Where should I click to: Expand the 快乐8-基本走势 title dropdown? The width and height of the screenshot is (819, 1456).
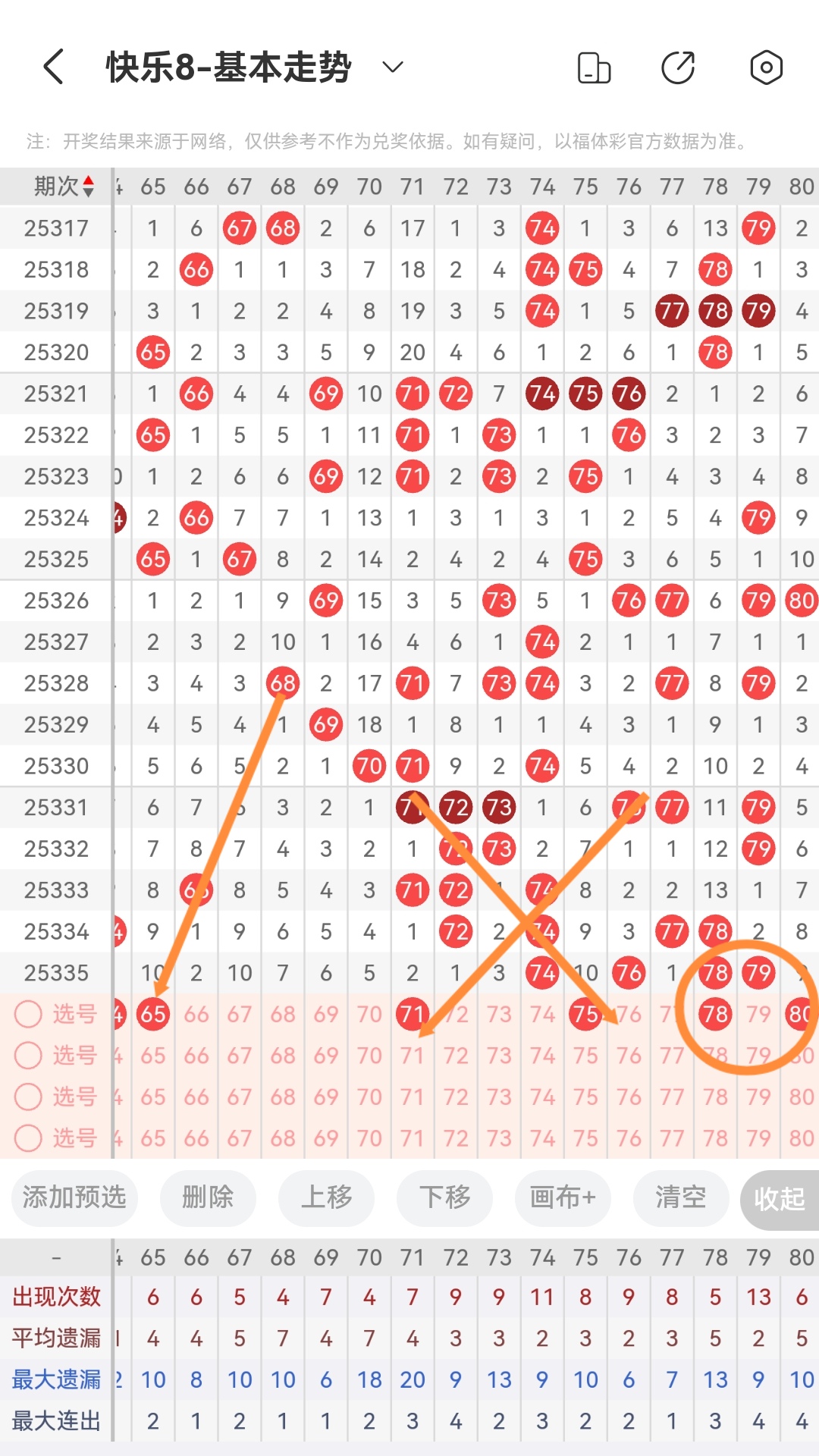pos(392,67)
